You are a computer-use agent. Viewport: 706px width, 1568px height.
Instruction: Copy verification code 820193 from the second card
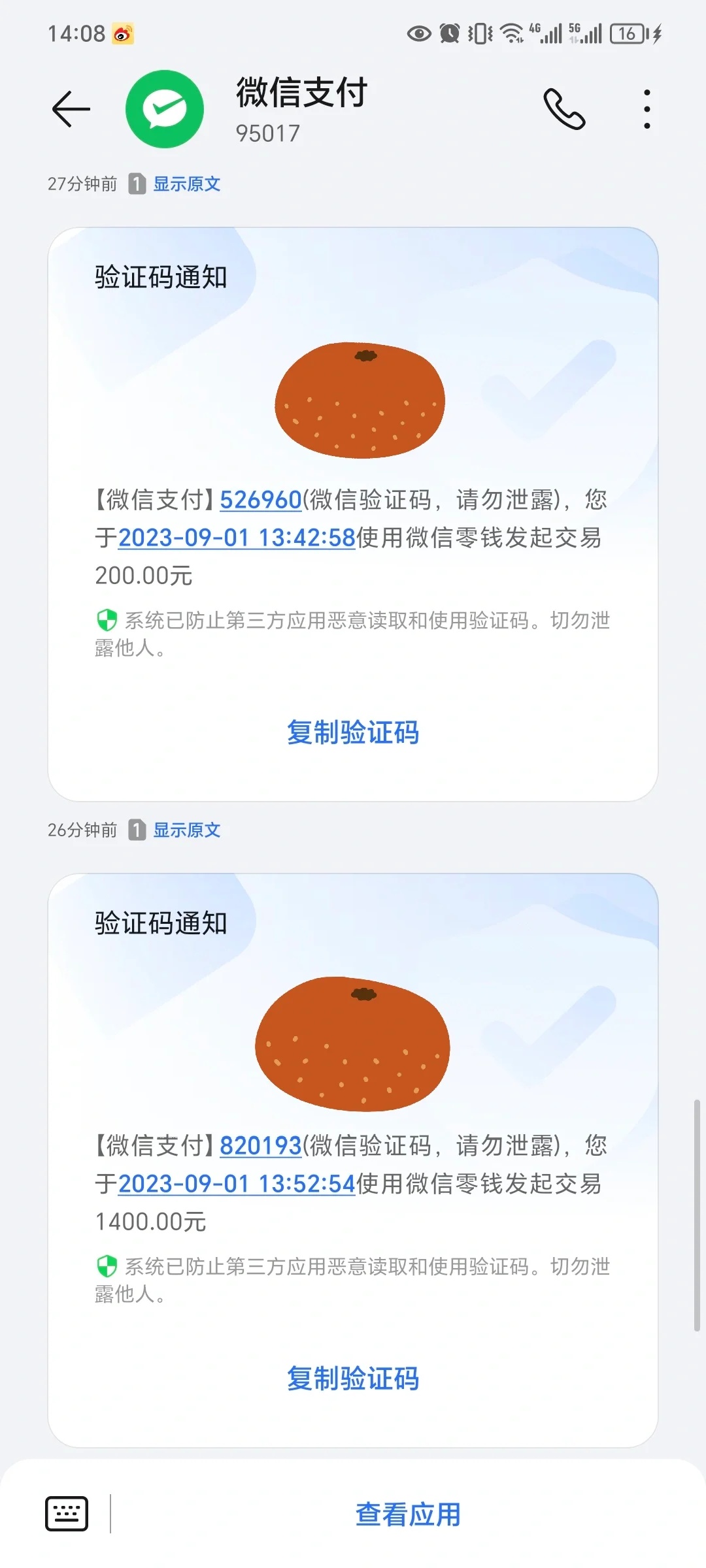(x=353, y=1379)
